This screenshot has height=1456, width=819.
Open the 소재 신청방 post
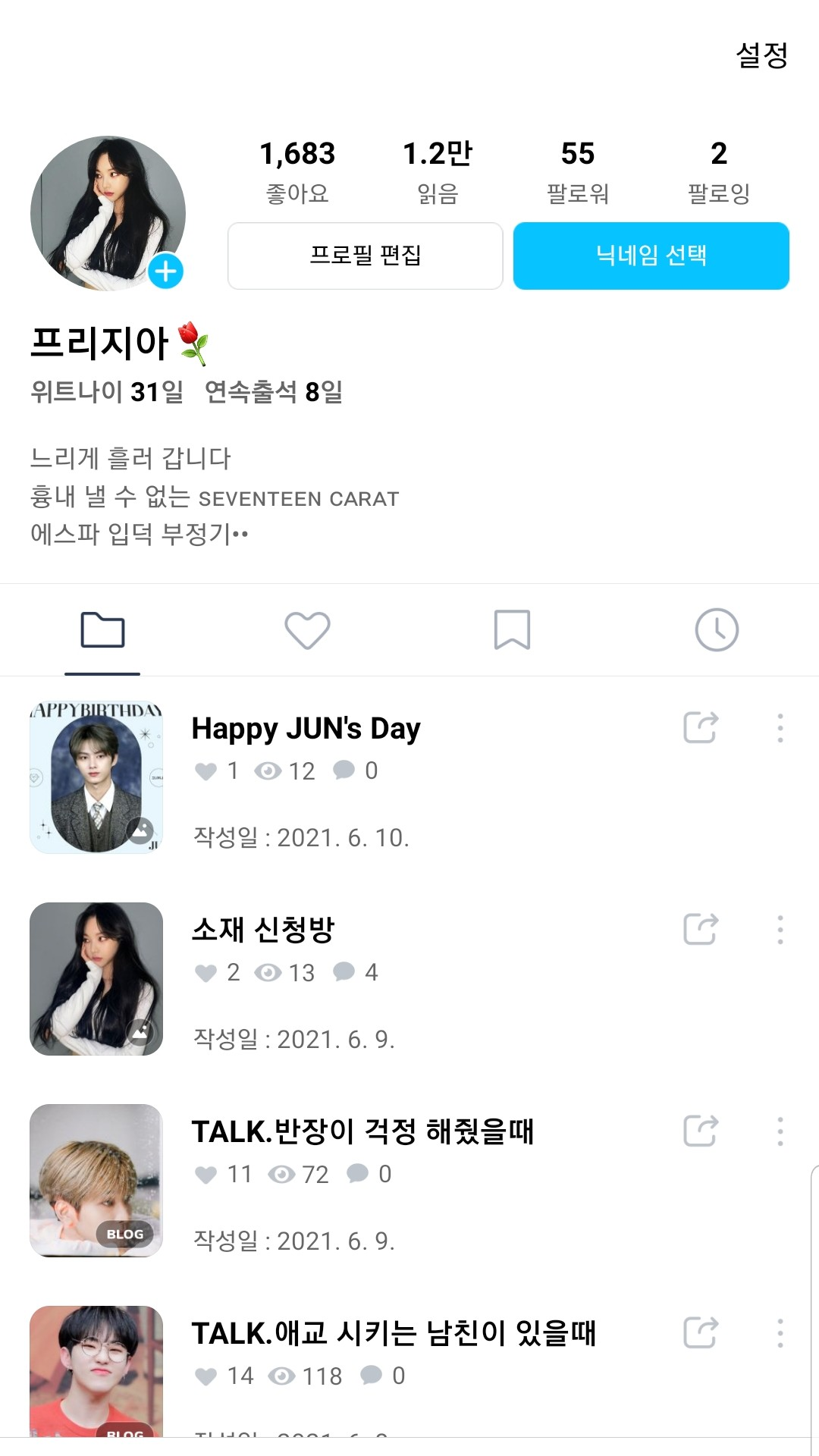263,930
